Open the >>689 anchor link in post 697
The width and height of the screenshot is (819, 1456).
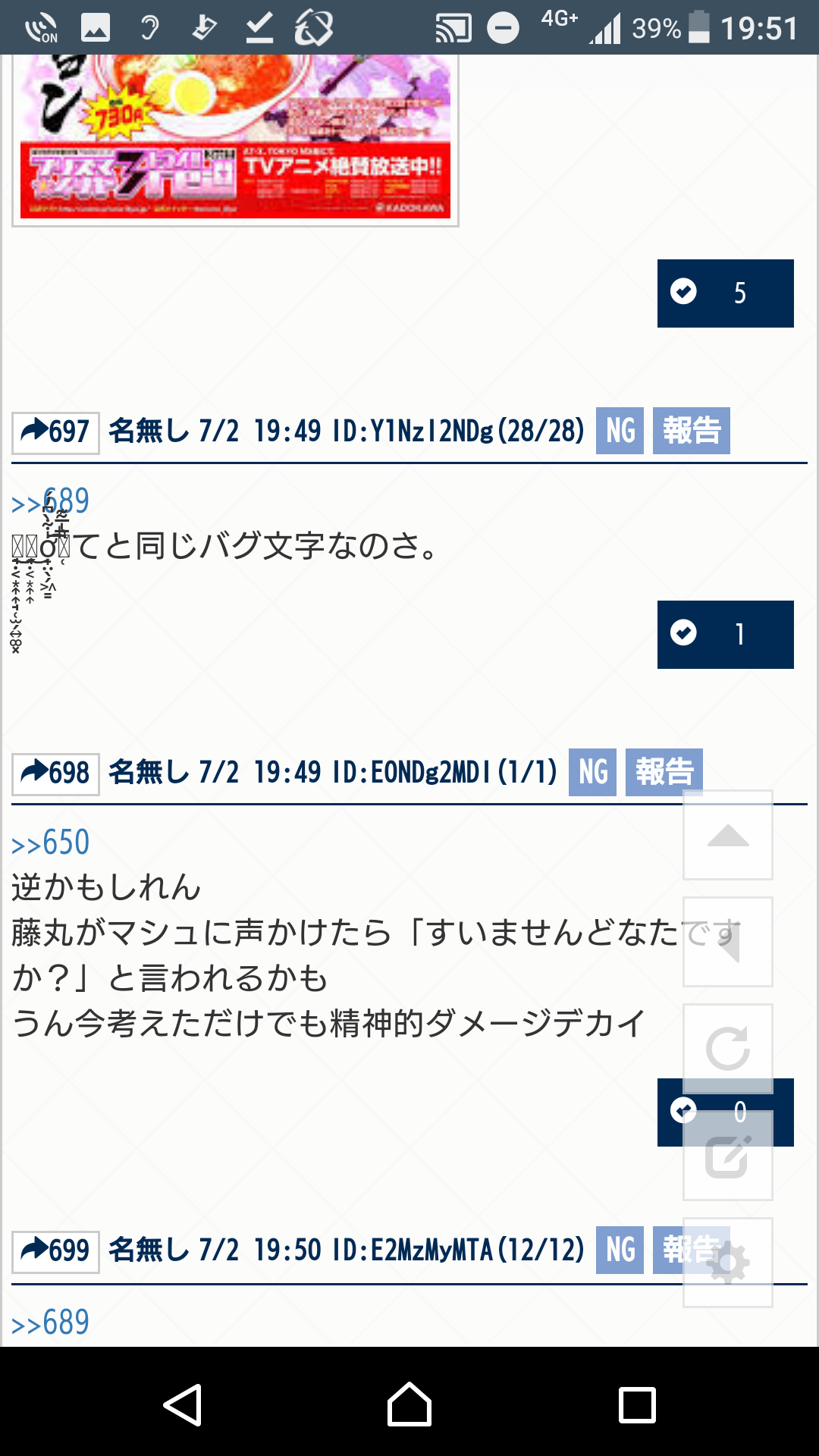[52, 502]
